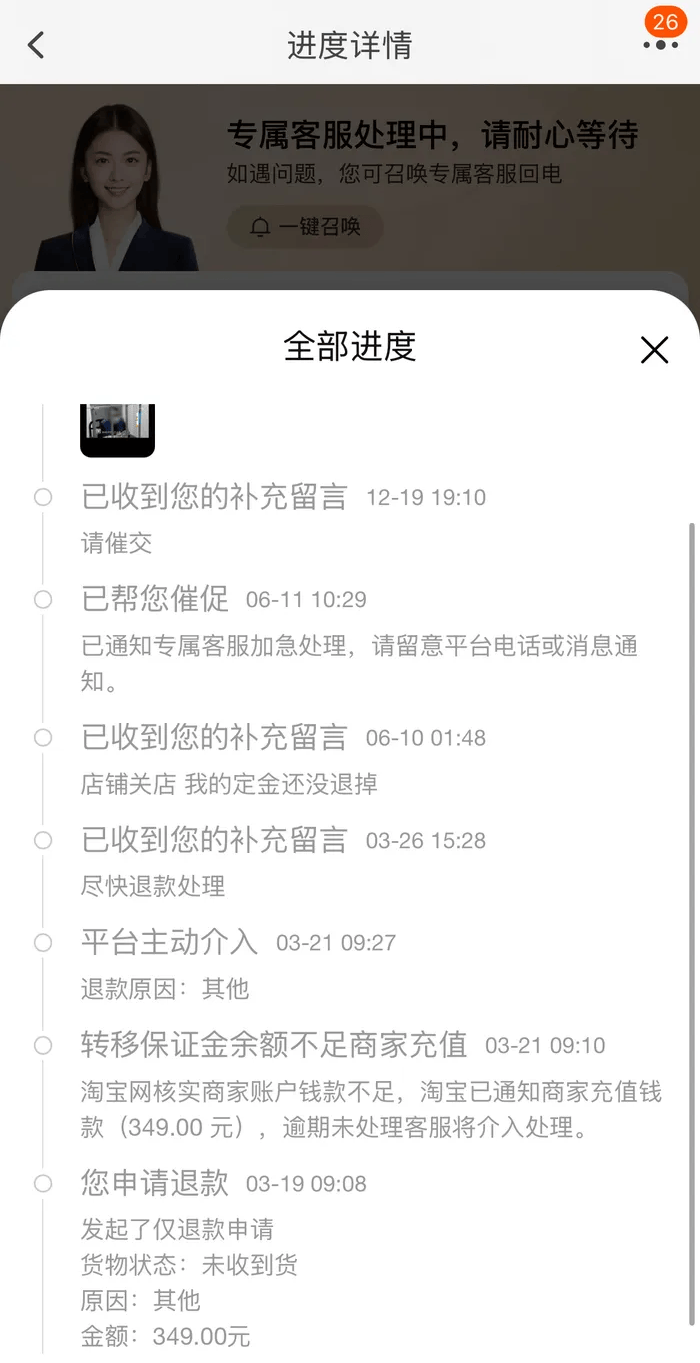Image resolution: width=700 pixels, height=1363 pixels.
Task: Go back from 进度详情 page
Action: tap(36, 45)
